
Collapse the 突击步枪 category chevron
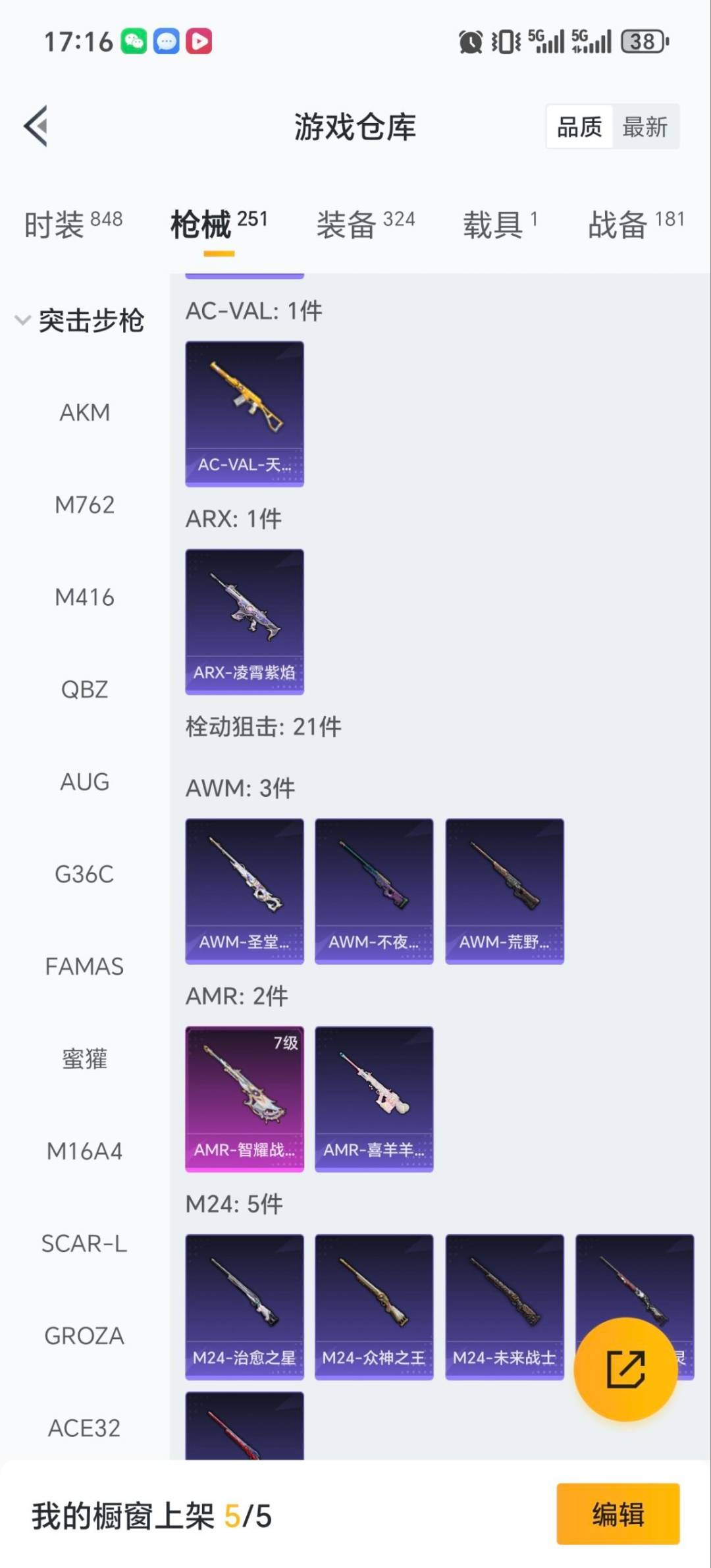[x=22, y=321]
